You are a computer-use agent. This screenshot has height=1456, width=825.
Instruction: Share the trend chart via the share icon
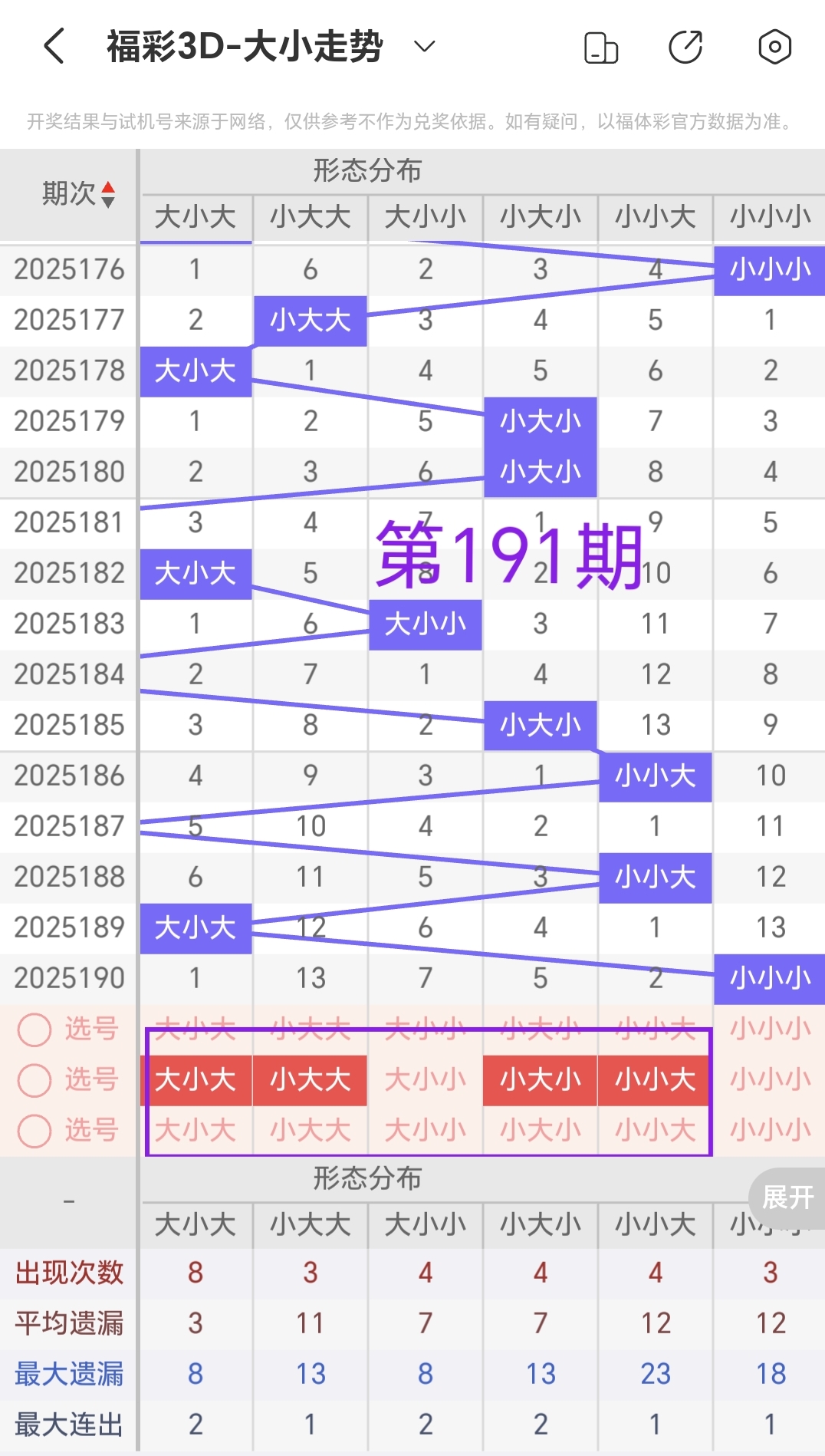pos(686,47)
